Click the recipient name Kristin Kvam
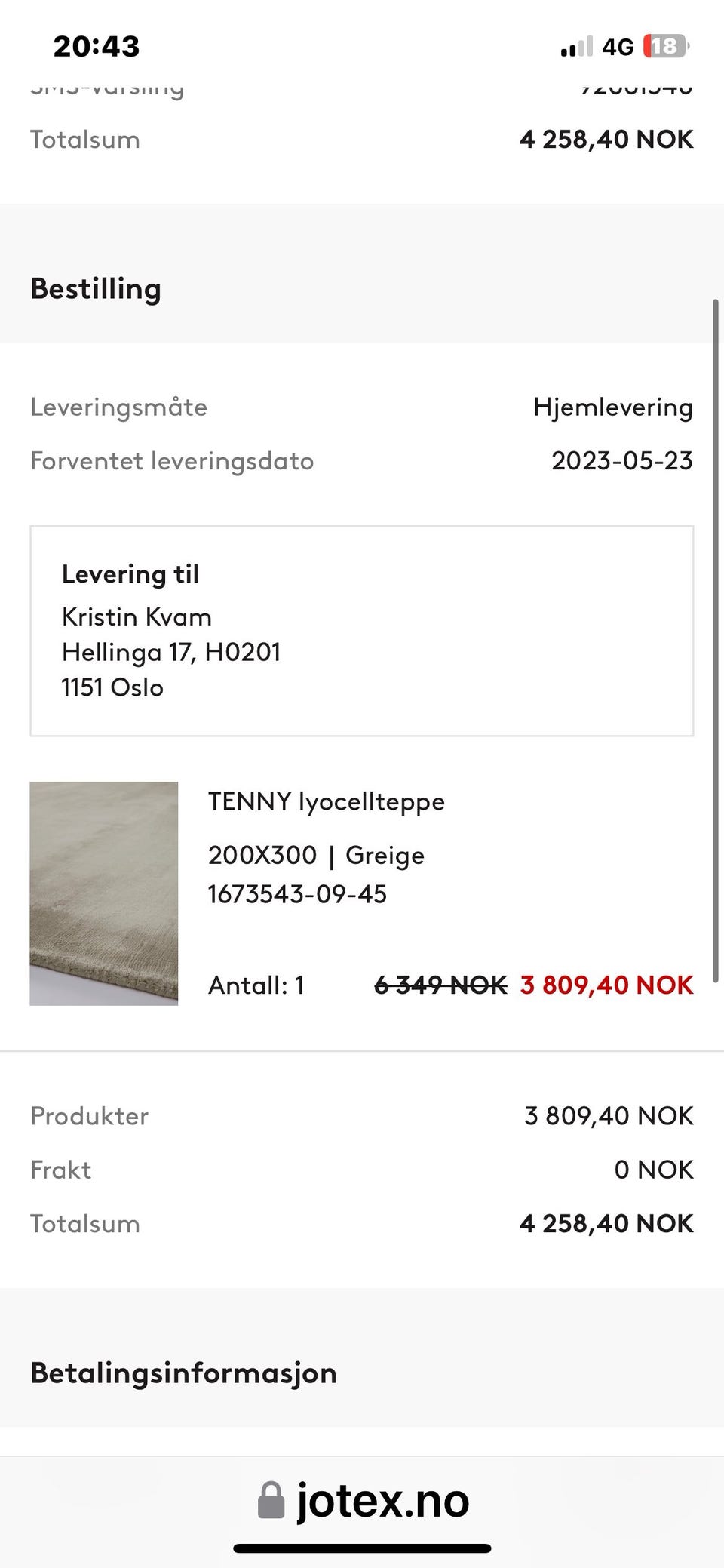This screenshot has height=1568, width=724. (x=137, y=616)
